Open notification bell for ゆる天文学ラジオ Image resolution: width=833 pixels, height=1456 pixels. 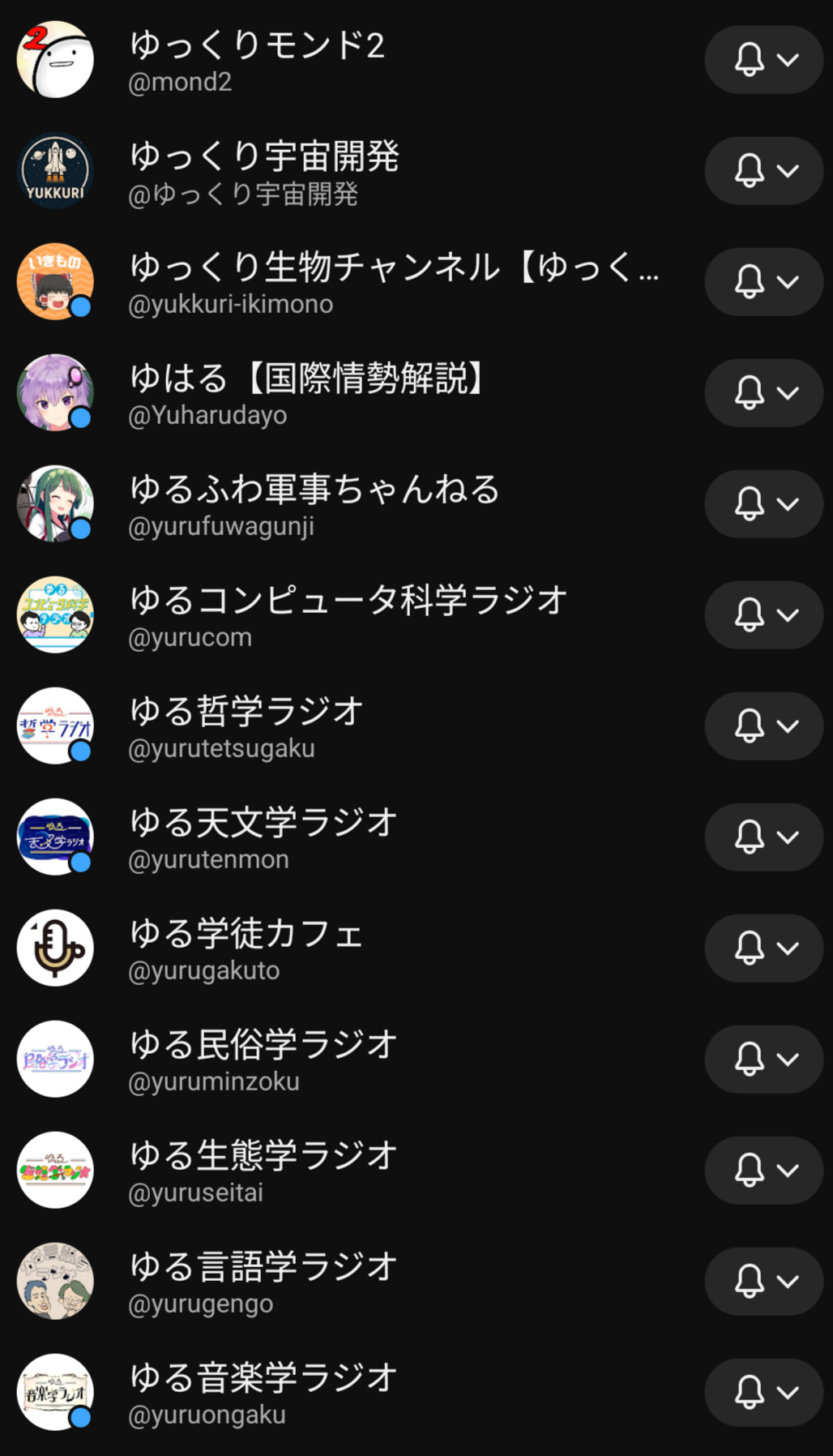coord(763,837)
